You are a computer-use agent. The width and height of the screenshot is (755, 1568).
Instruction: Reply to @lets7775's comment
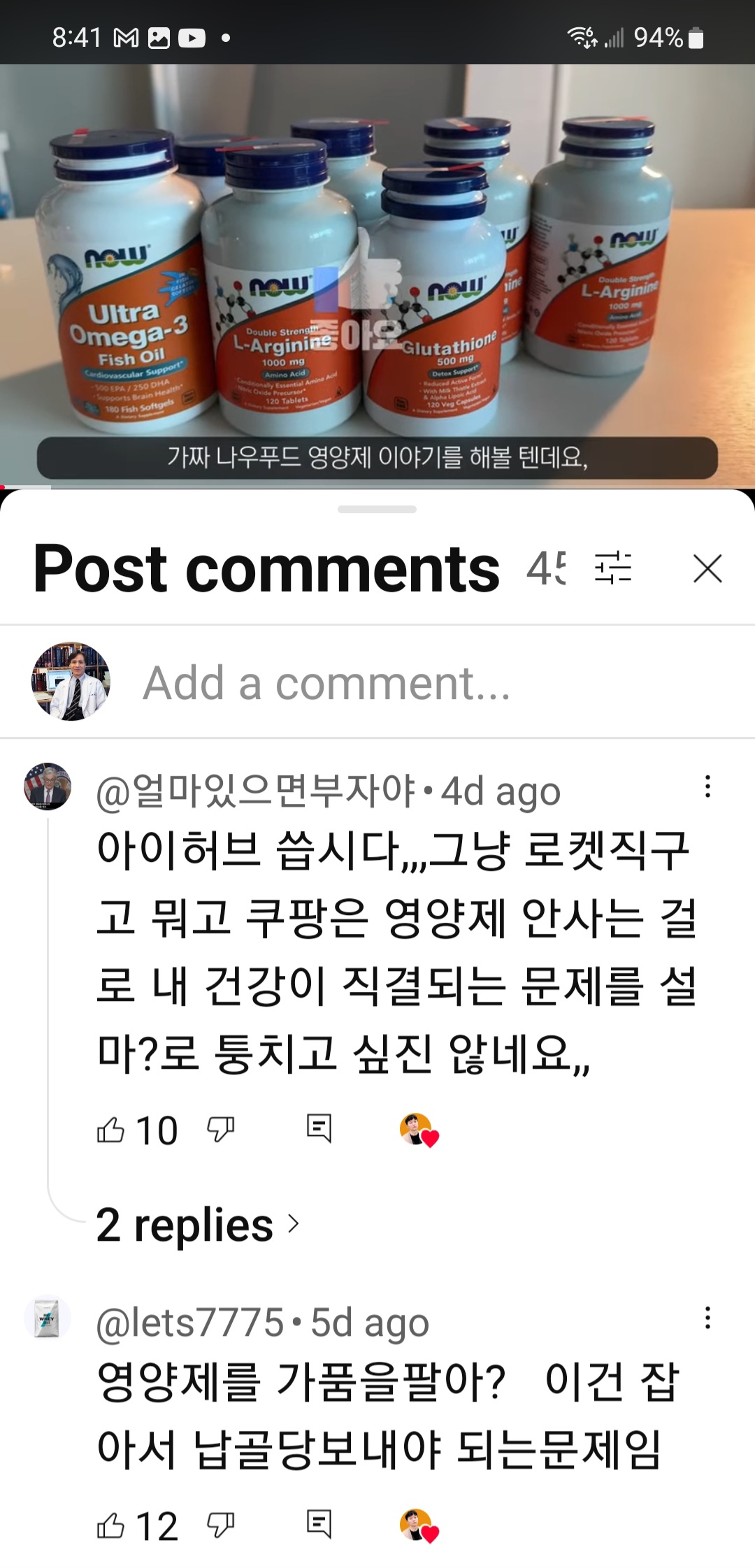tap(319, 1524)
